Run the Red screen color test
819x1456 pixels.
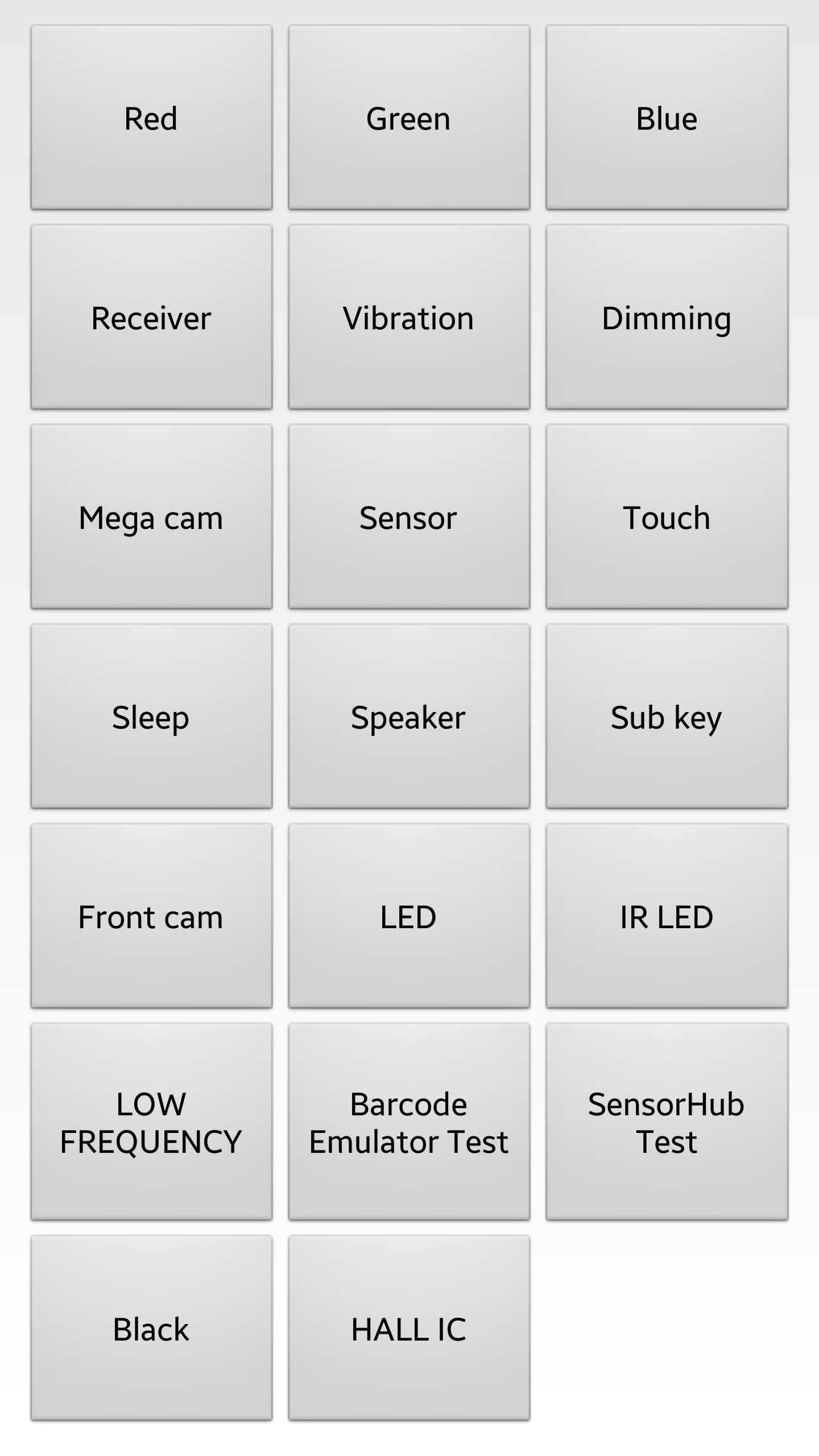point(151,117)
